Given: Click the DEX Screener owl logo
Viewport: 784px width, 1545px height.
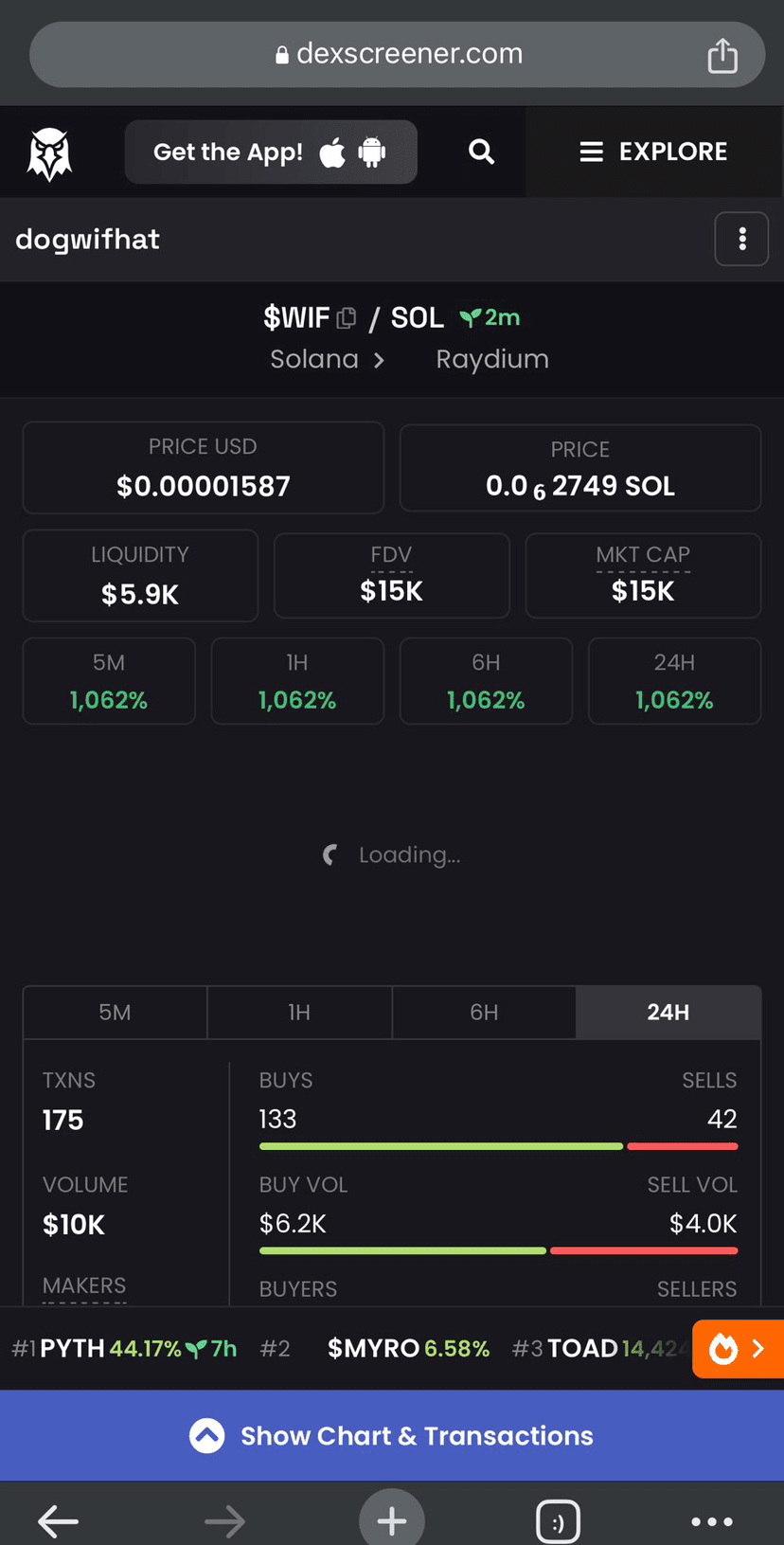Looking at the screenshot, I should coord(49,152).
